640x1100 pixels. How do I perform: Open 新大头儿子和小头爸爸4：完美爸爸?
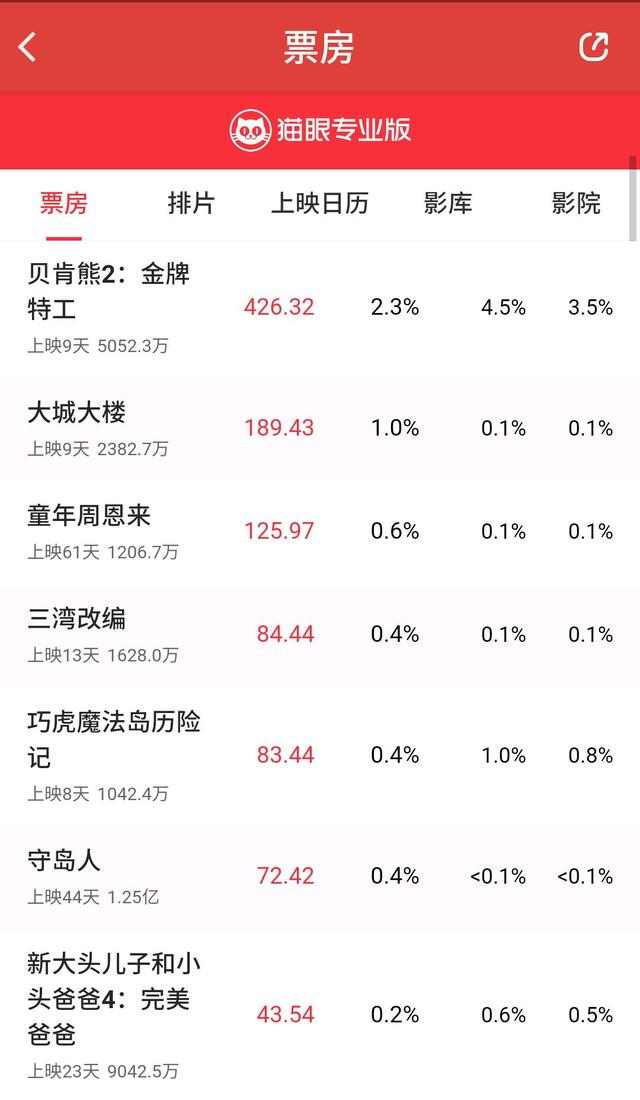[320, 1014]
